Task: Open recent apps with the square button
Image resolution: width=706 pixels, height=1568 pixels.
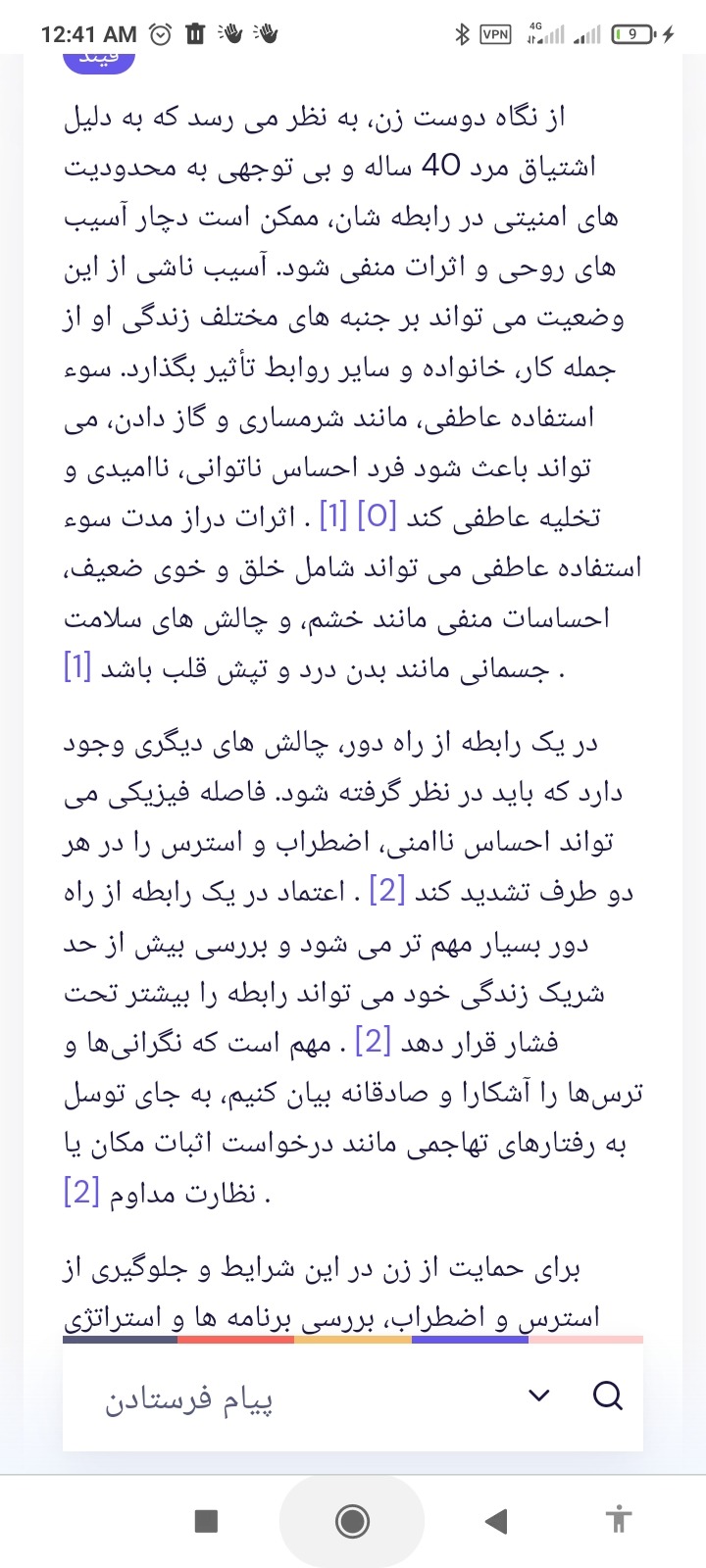Action: (206, 1521)
